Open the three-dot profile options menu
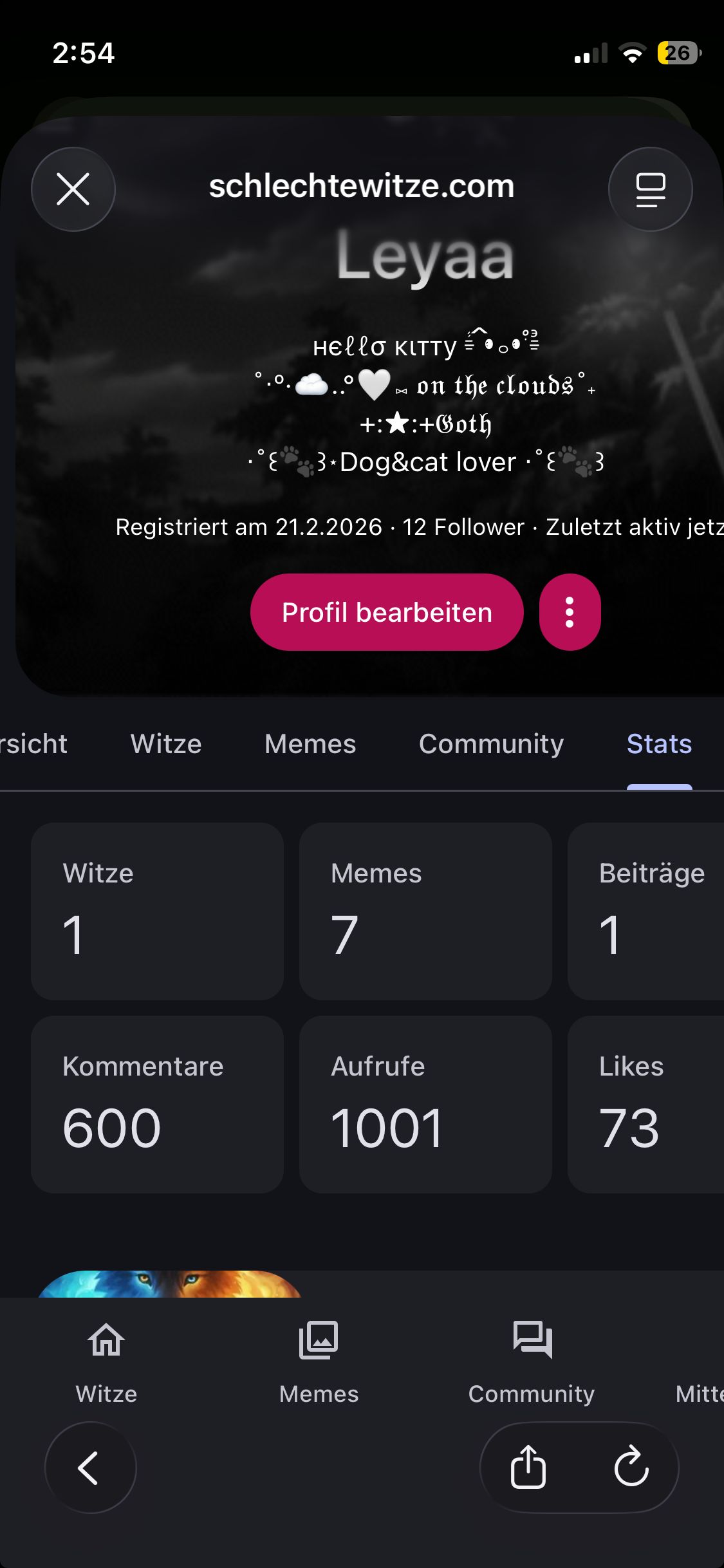 pos(570,612)
